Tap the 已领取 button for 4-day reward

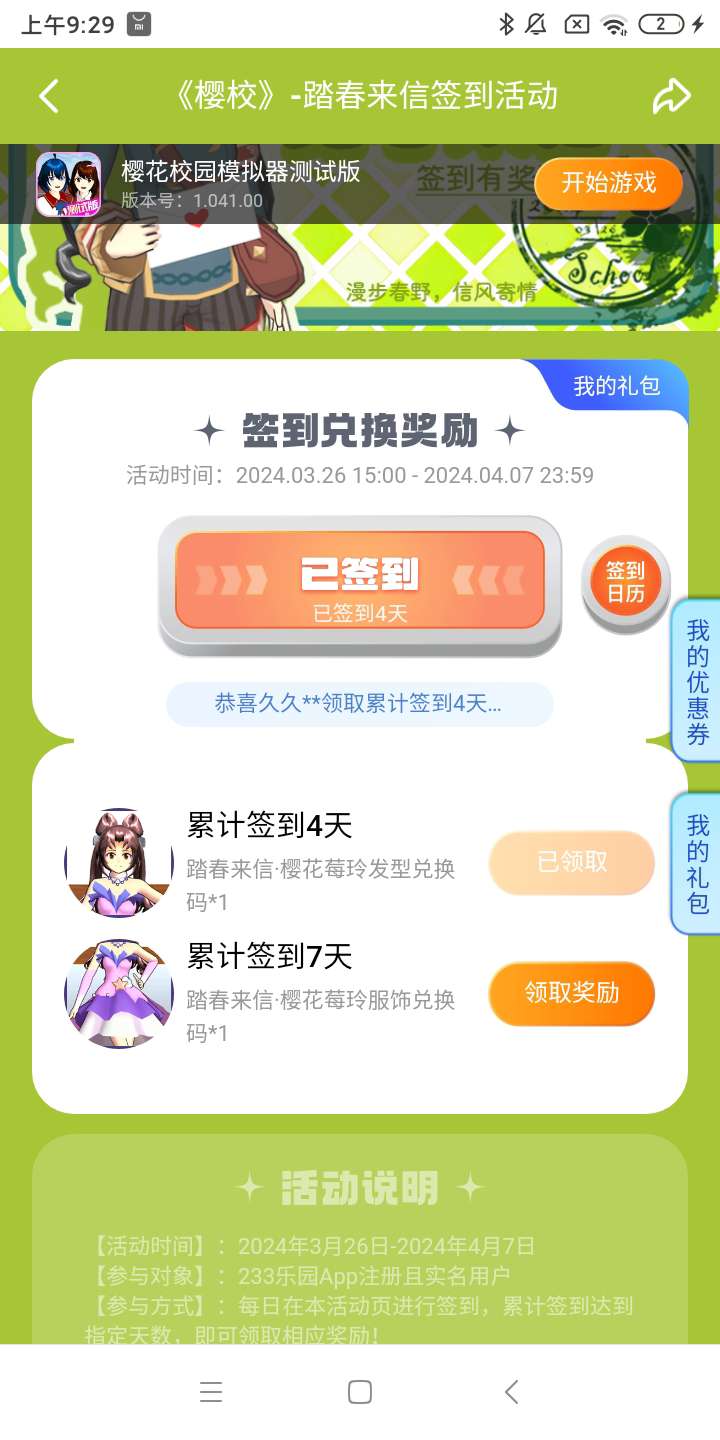[572, 862]
